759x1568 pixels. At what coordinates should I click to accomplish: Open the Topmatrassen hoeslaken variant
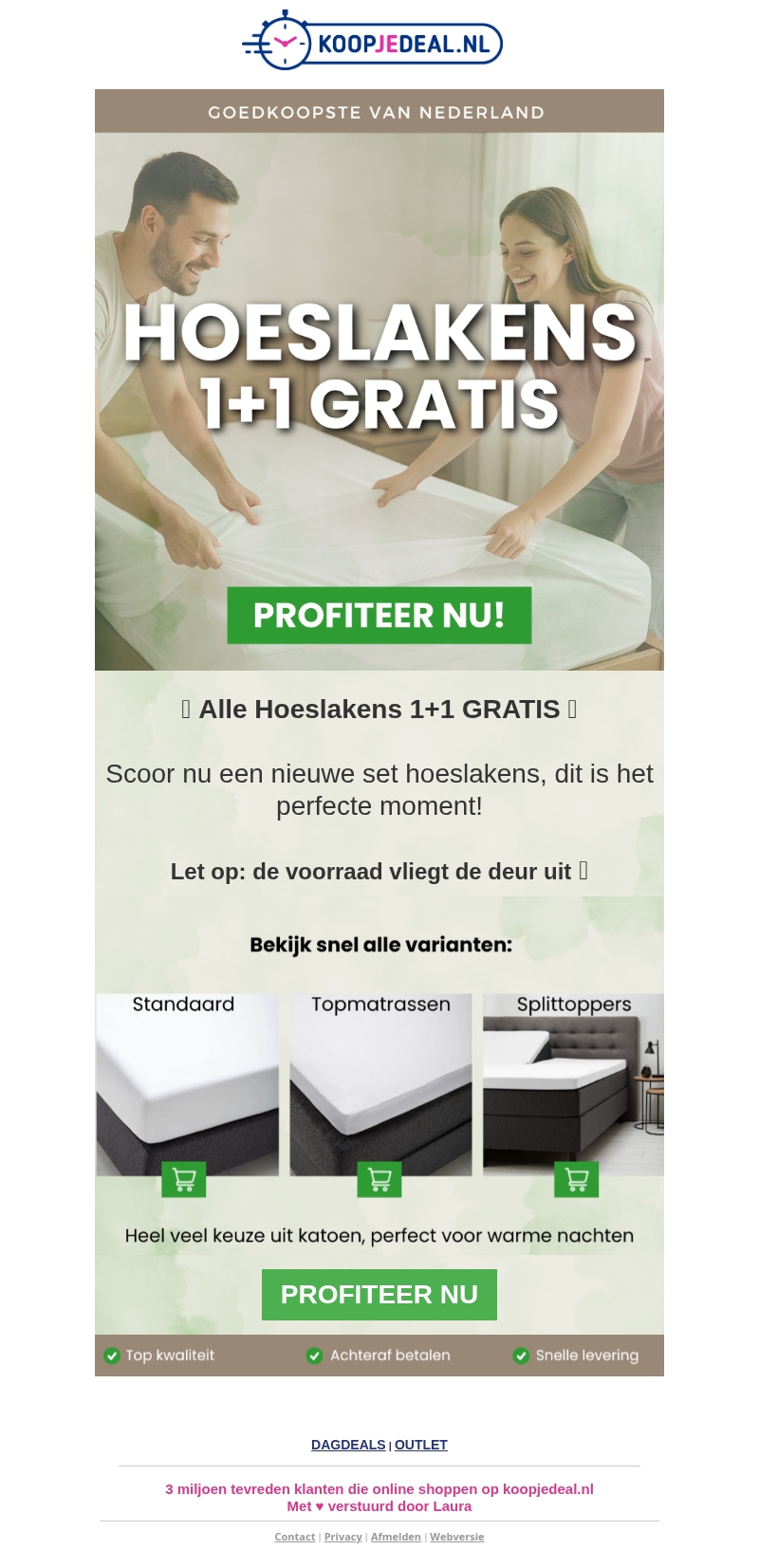pos(380,1091)
